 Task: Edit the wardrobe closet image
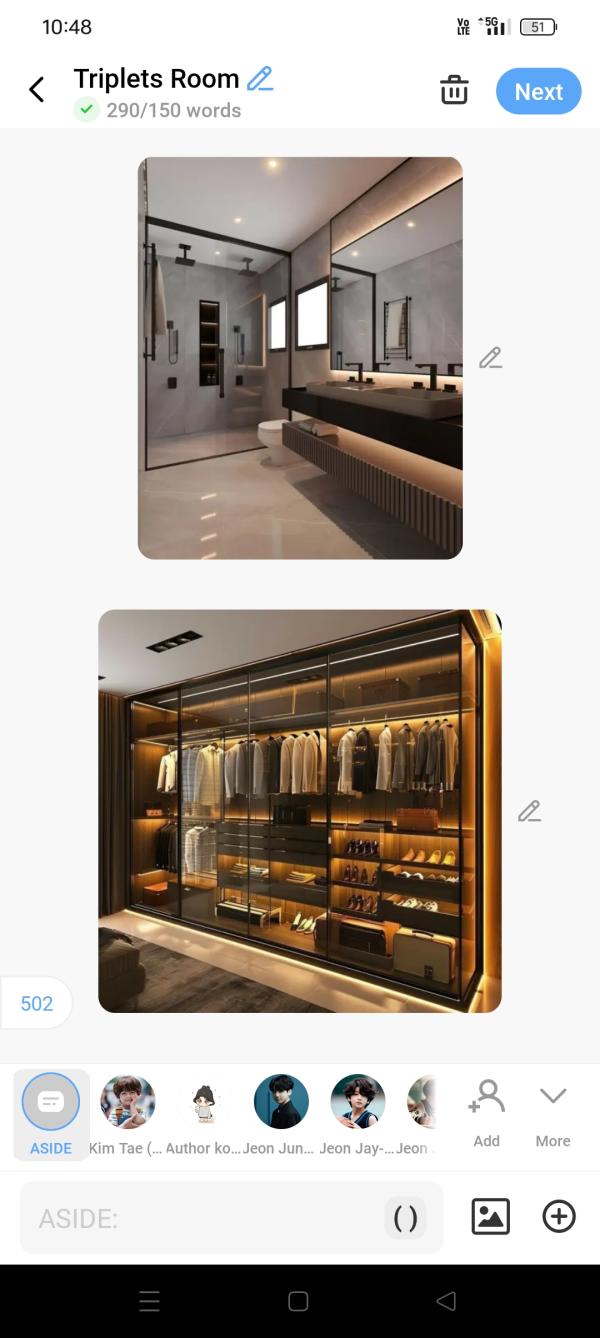(x=529, y=811)
